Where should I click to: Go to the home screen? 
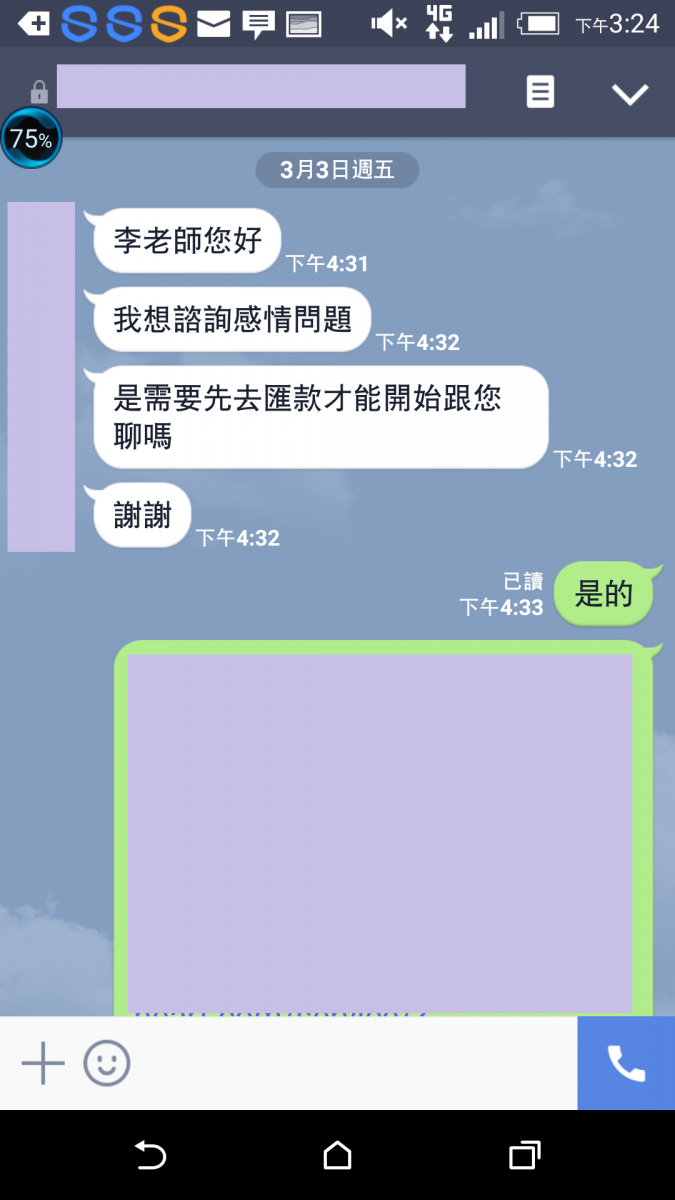click(x=338, y=1156)
